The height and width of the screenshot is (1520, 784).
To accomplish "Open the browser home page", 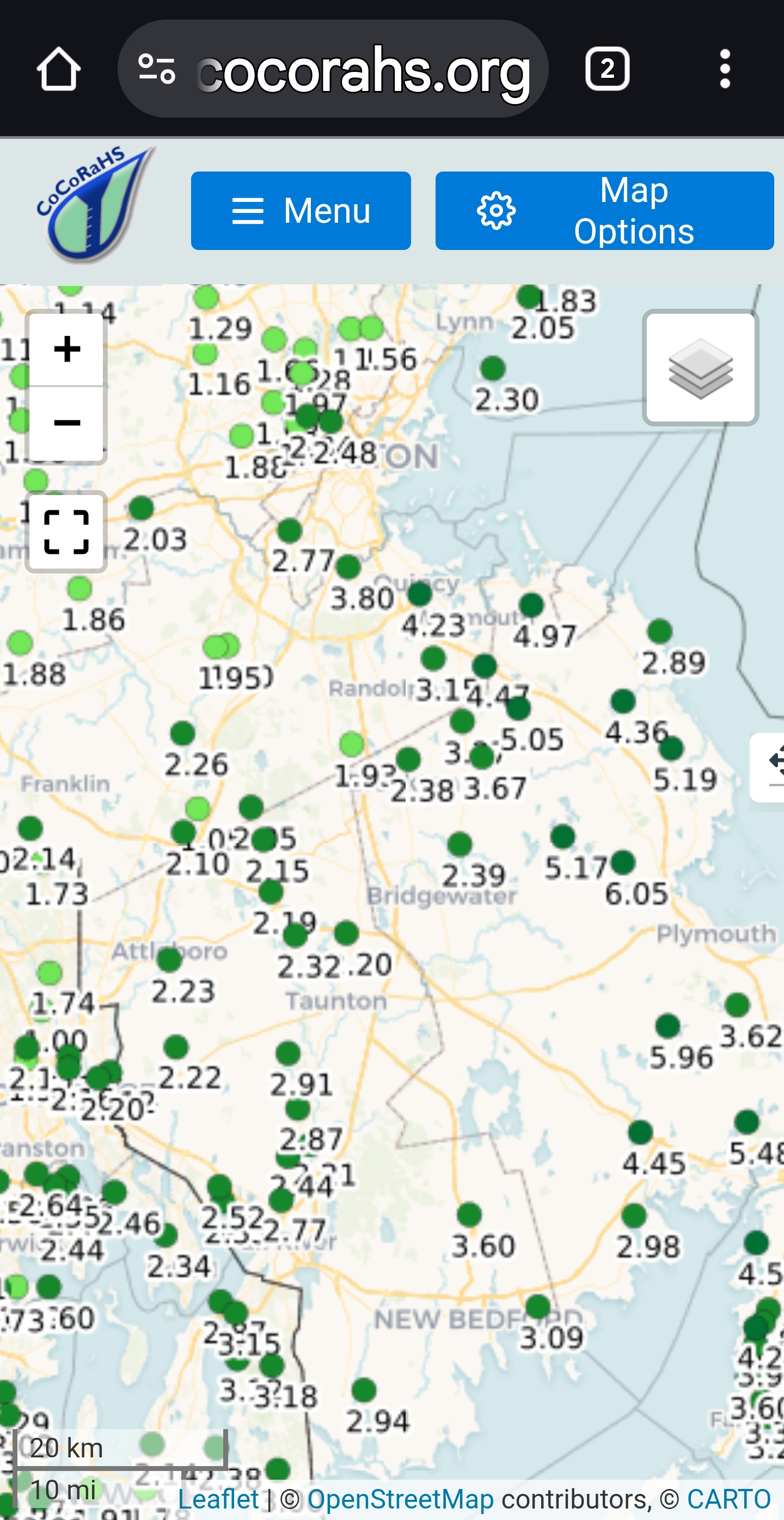I will click(x=58, y=69).
